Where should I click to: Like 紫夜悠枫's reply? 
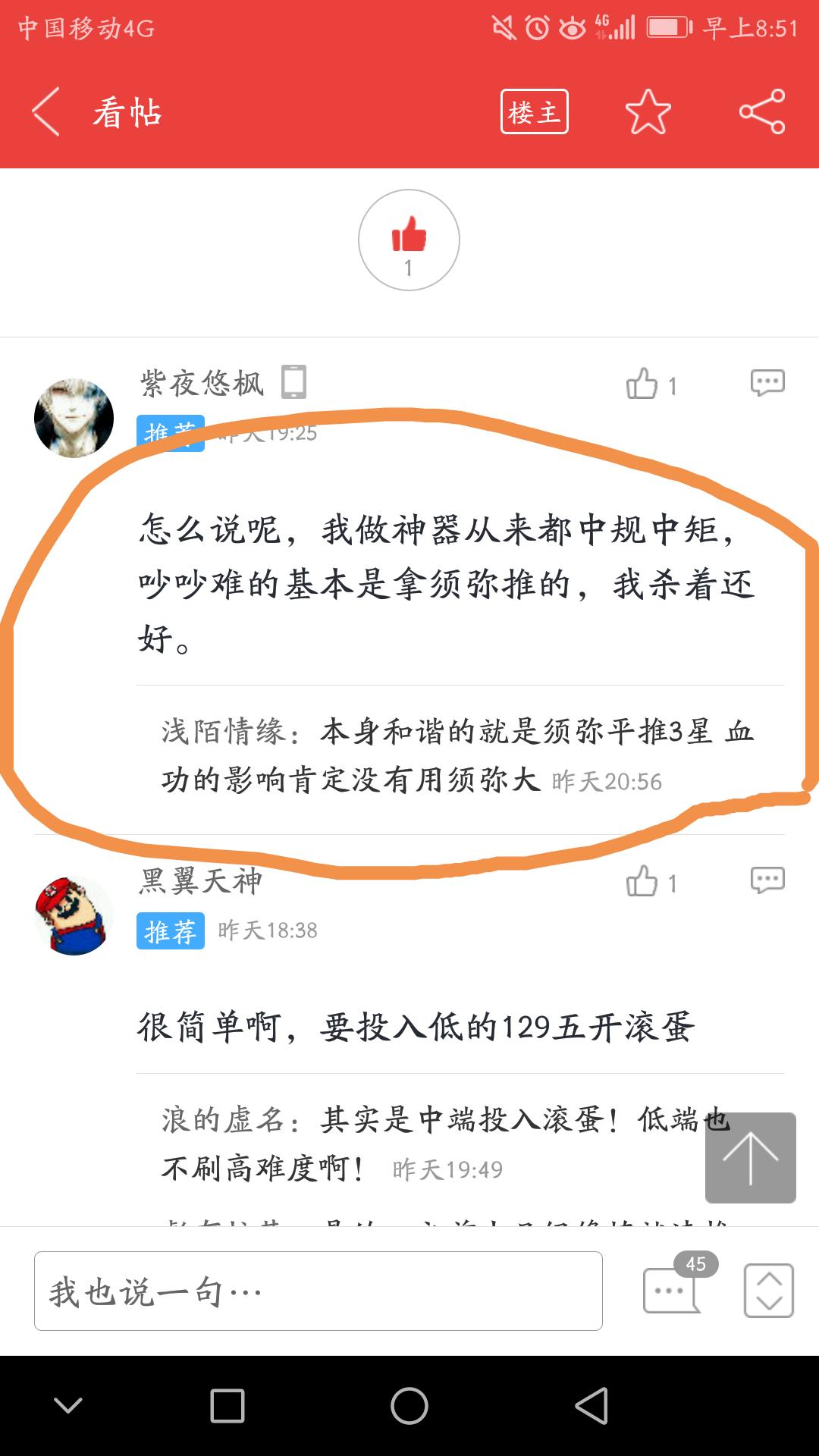(x=643, y=384)
